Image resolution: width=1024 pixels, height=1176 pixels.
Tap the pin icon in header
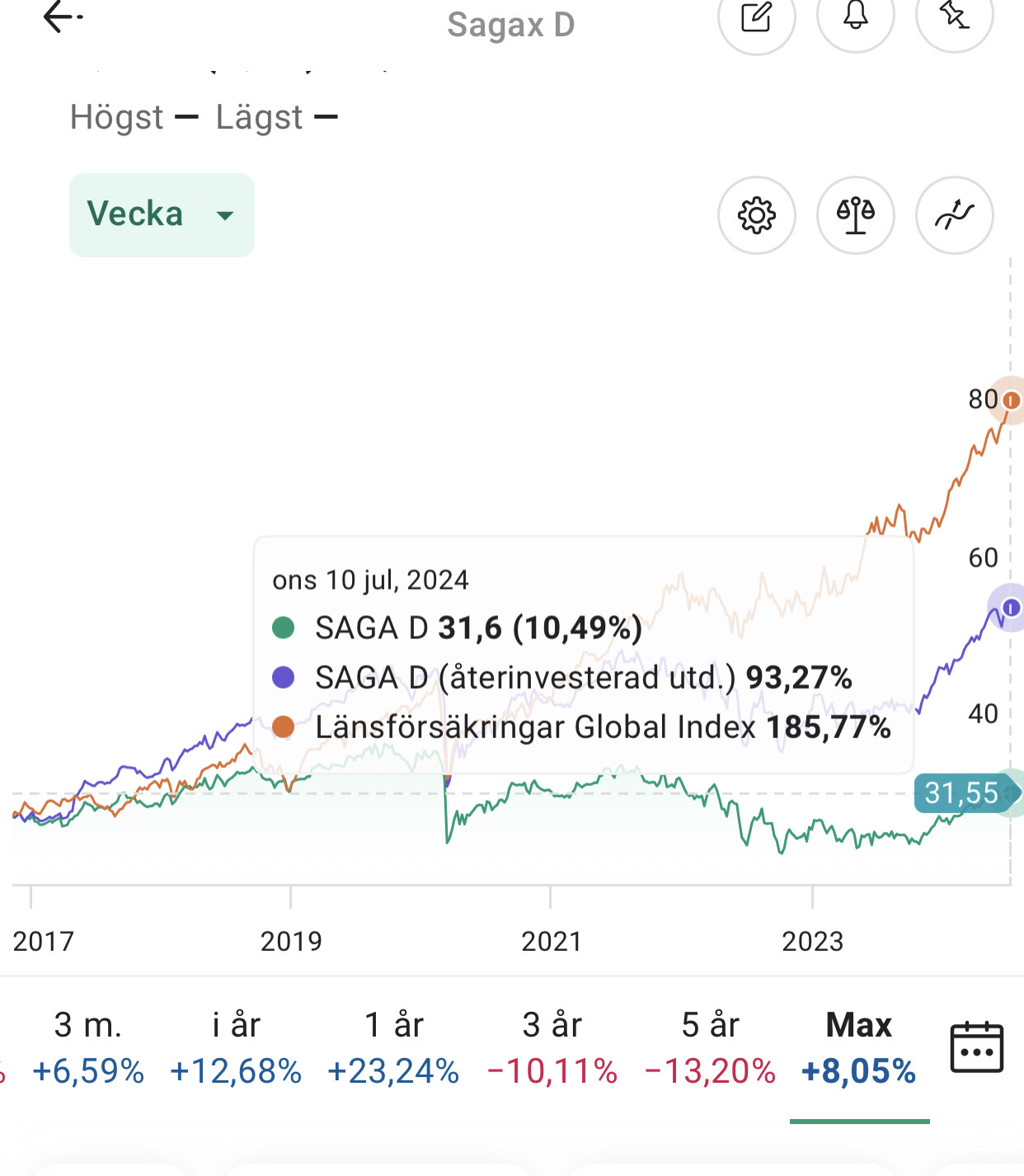click(954, 18)
